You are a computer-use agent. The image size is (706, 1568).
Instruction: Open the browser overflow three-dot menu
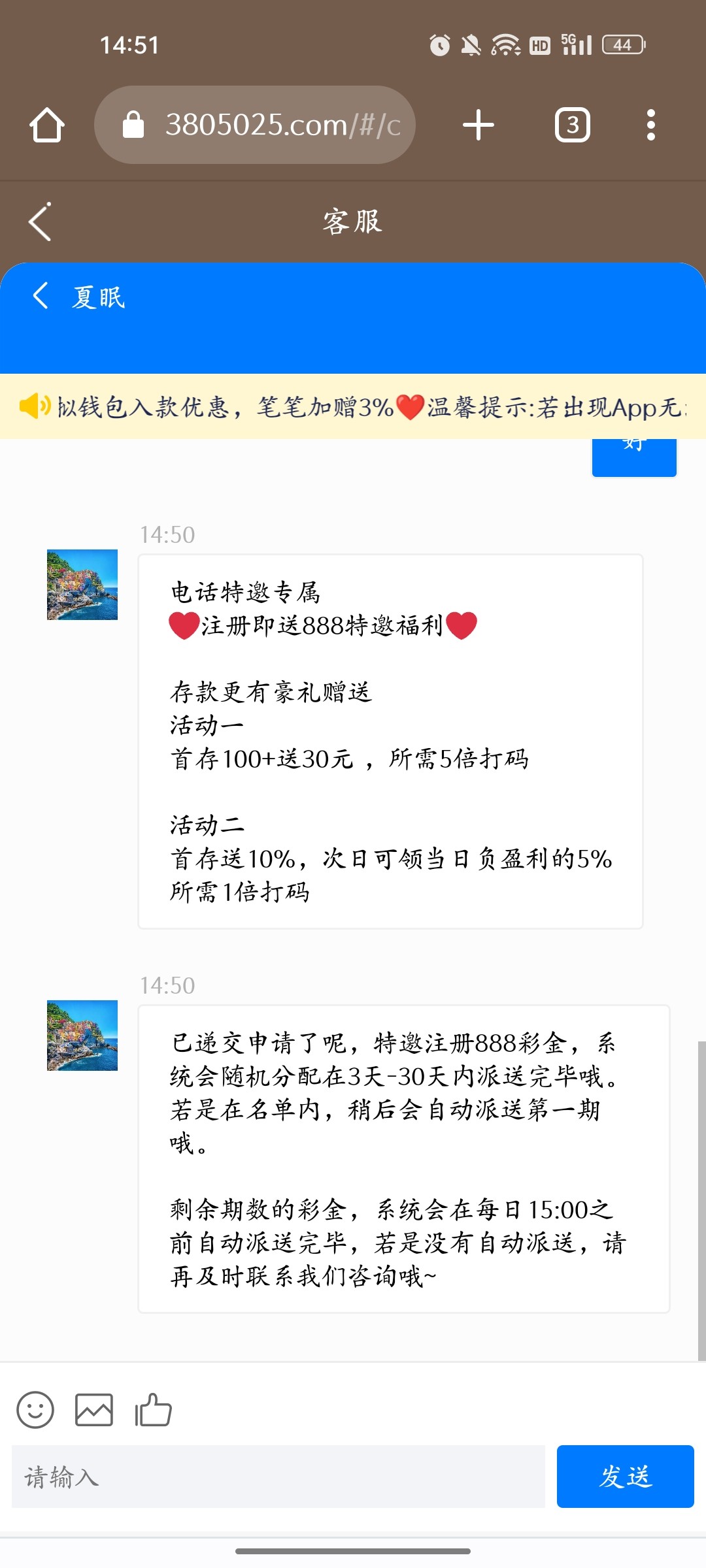[650, 125]
